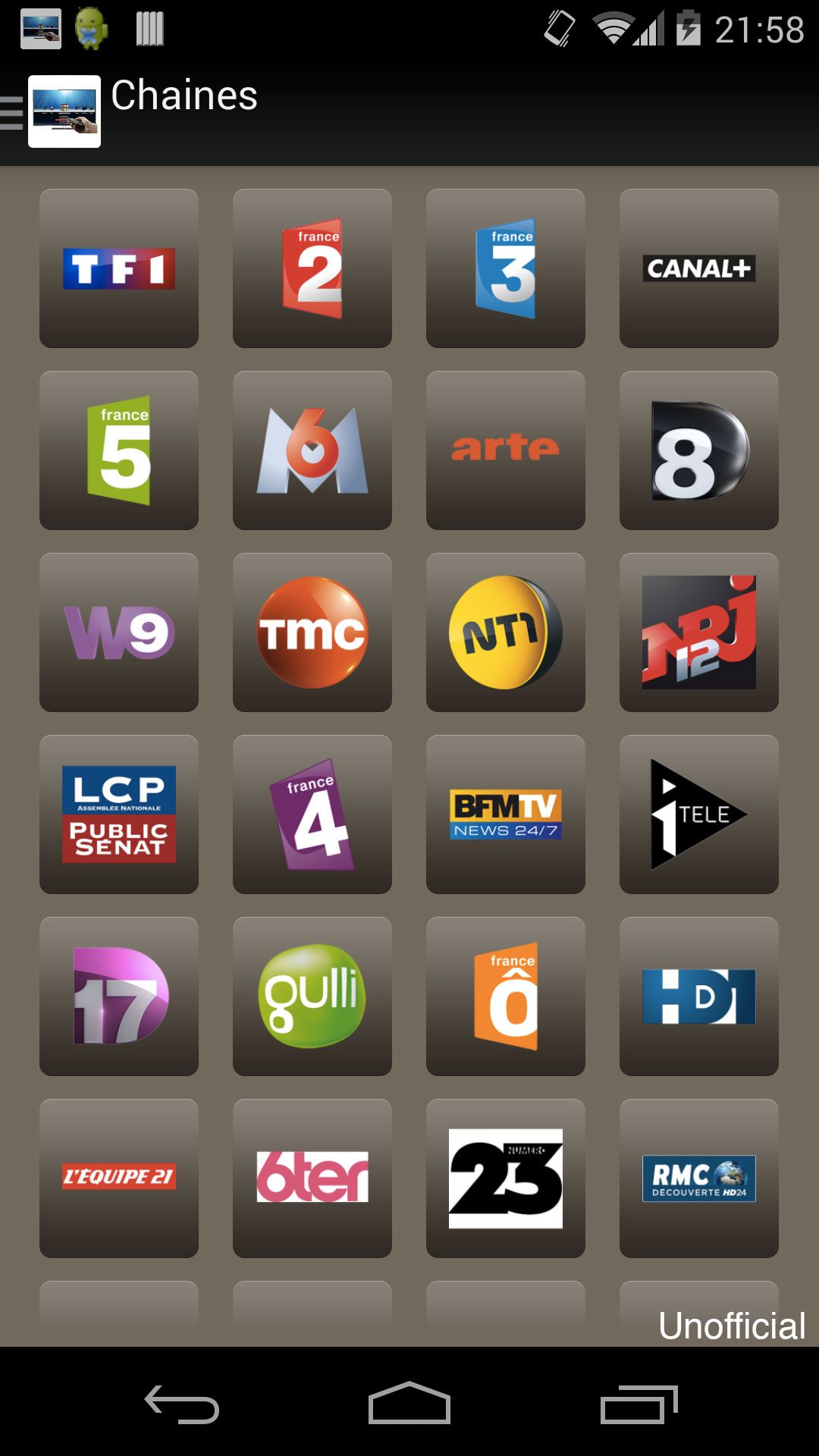This screenshot has height=1456, width=819.
Task: Choose the W9 channel
Action: (x=119, y=632)
